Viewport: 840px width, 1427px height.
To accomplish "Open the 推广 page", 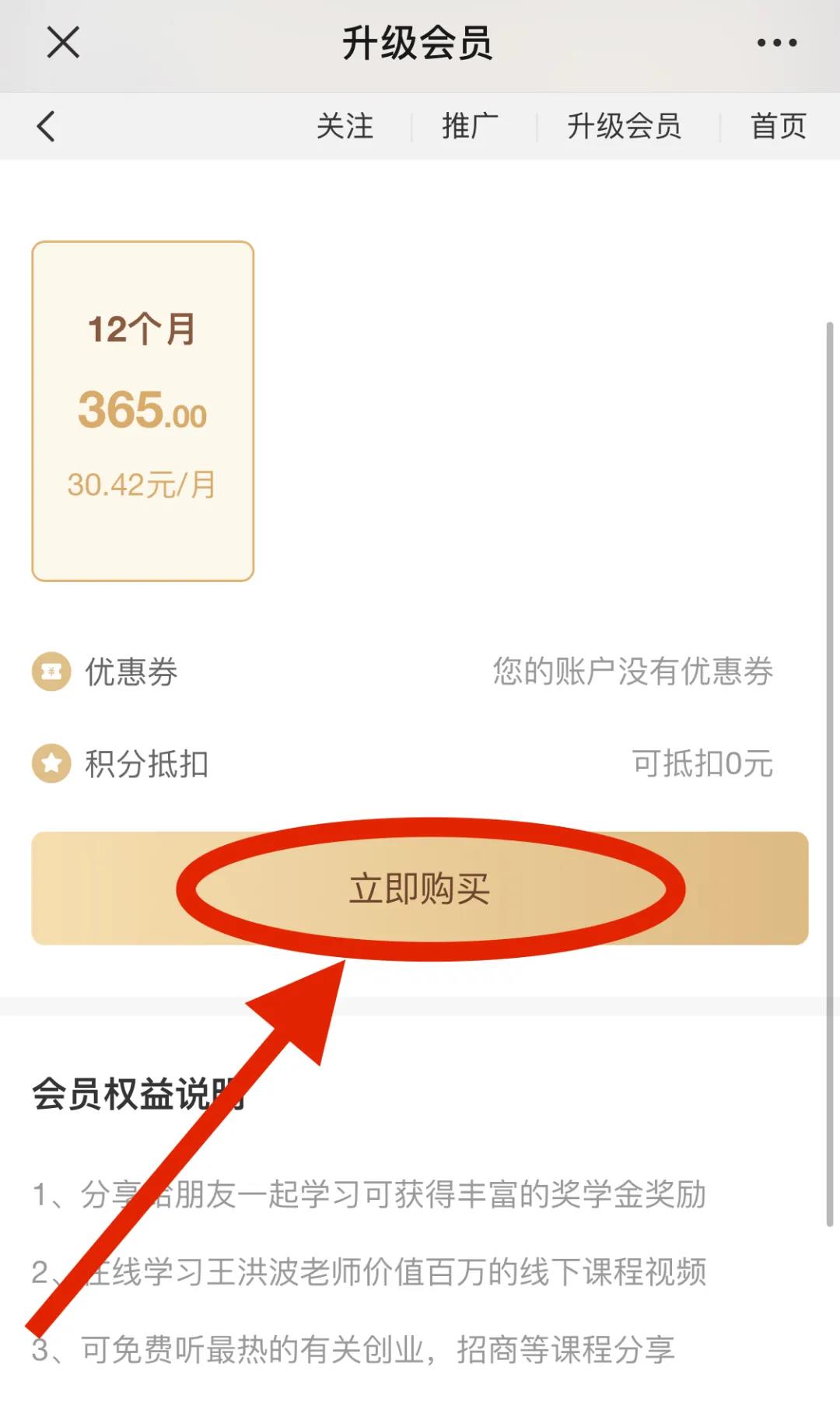I will [x=470, y=126].
